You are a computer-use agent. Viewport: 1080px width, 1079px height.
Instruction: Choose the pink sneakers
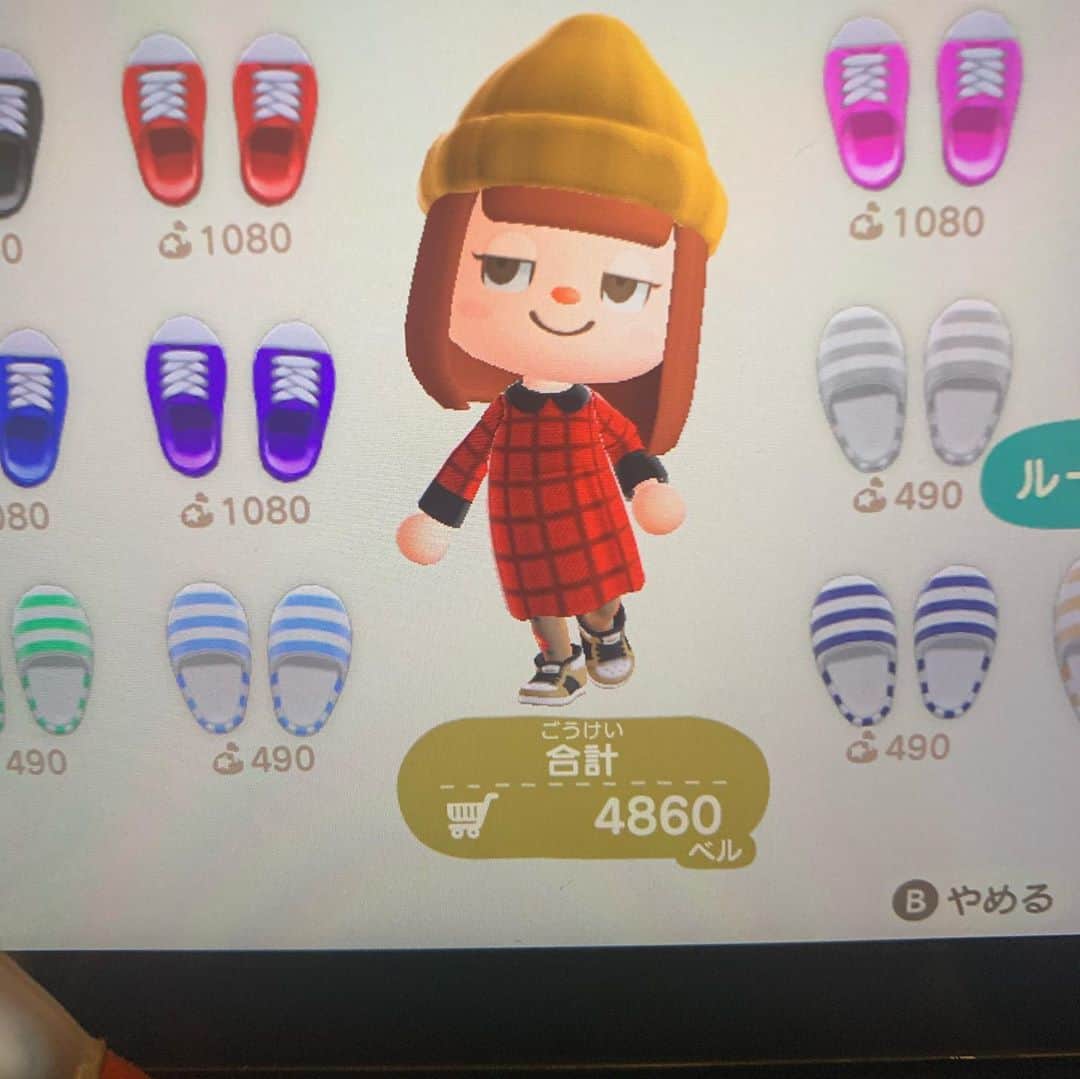click(923, 100)
